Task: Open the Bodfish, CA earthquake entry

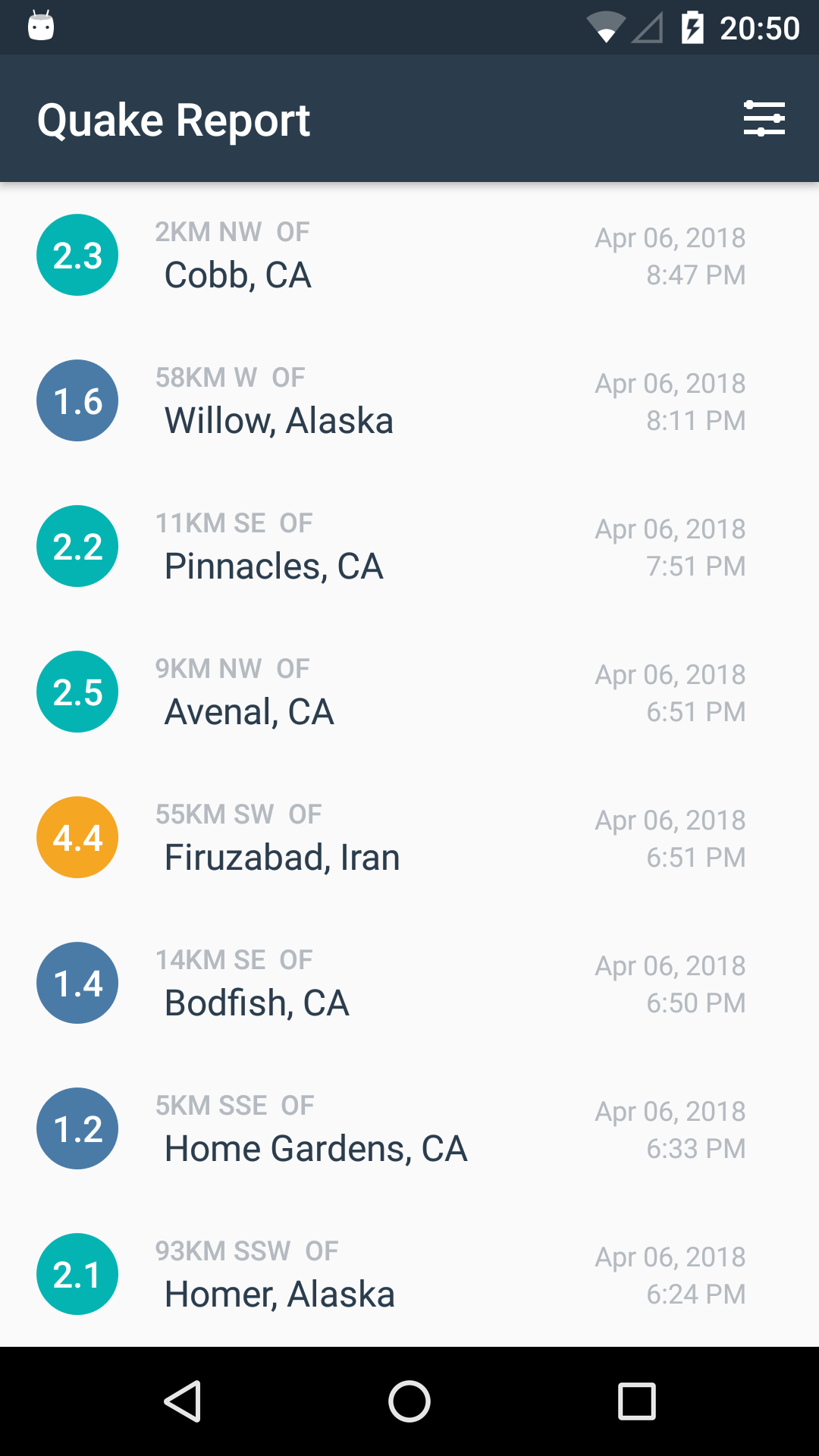Action: click(409, 983)
